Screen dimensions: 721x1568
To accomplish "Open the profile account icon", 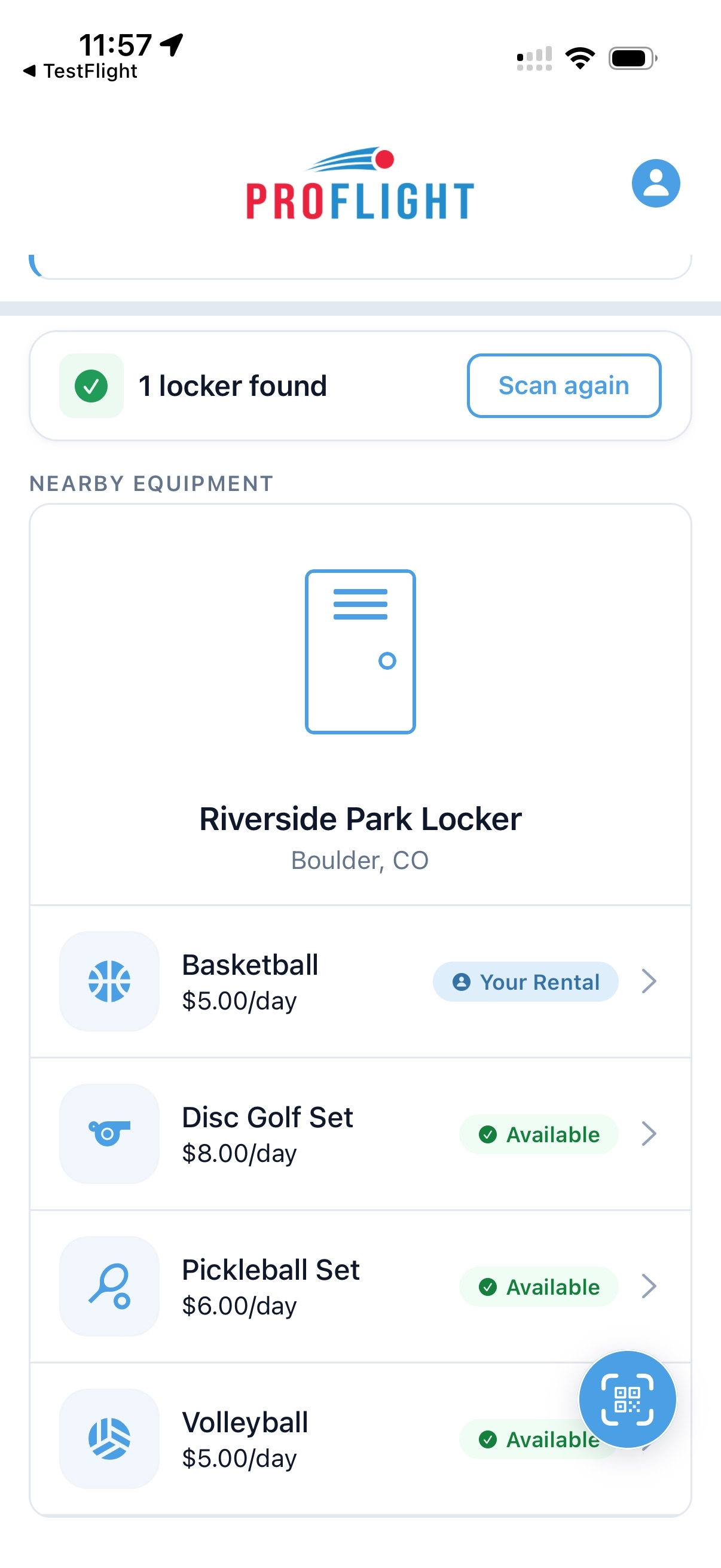I will click(655, 184).
